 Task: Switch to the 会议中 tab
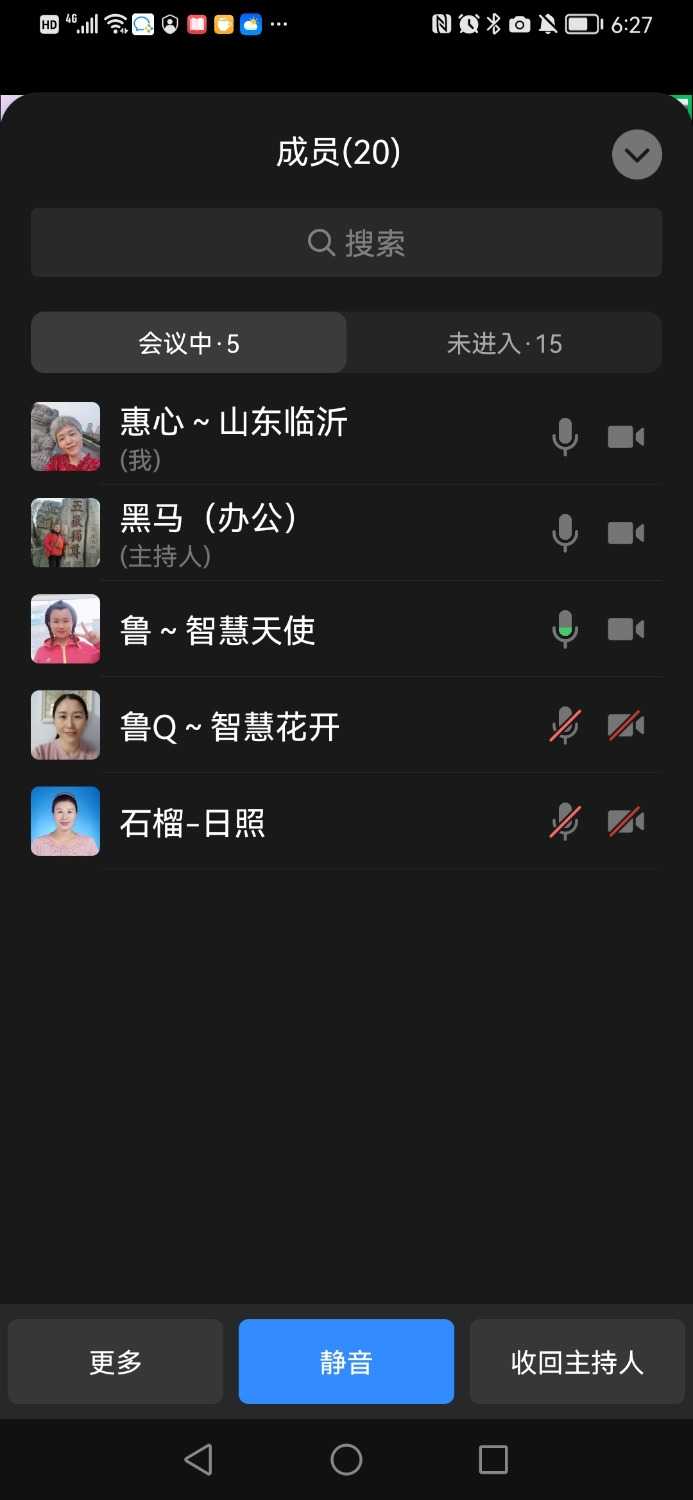(189, 343)
